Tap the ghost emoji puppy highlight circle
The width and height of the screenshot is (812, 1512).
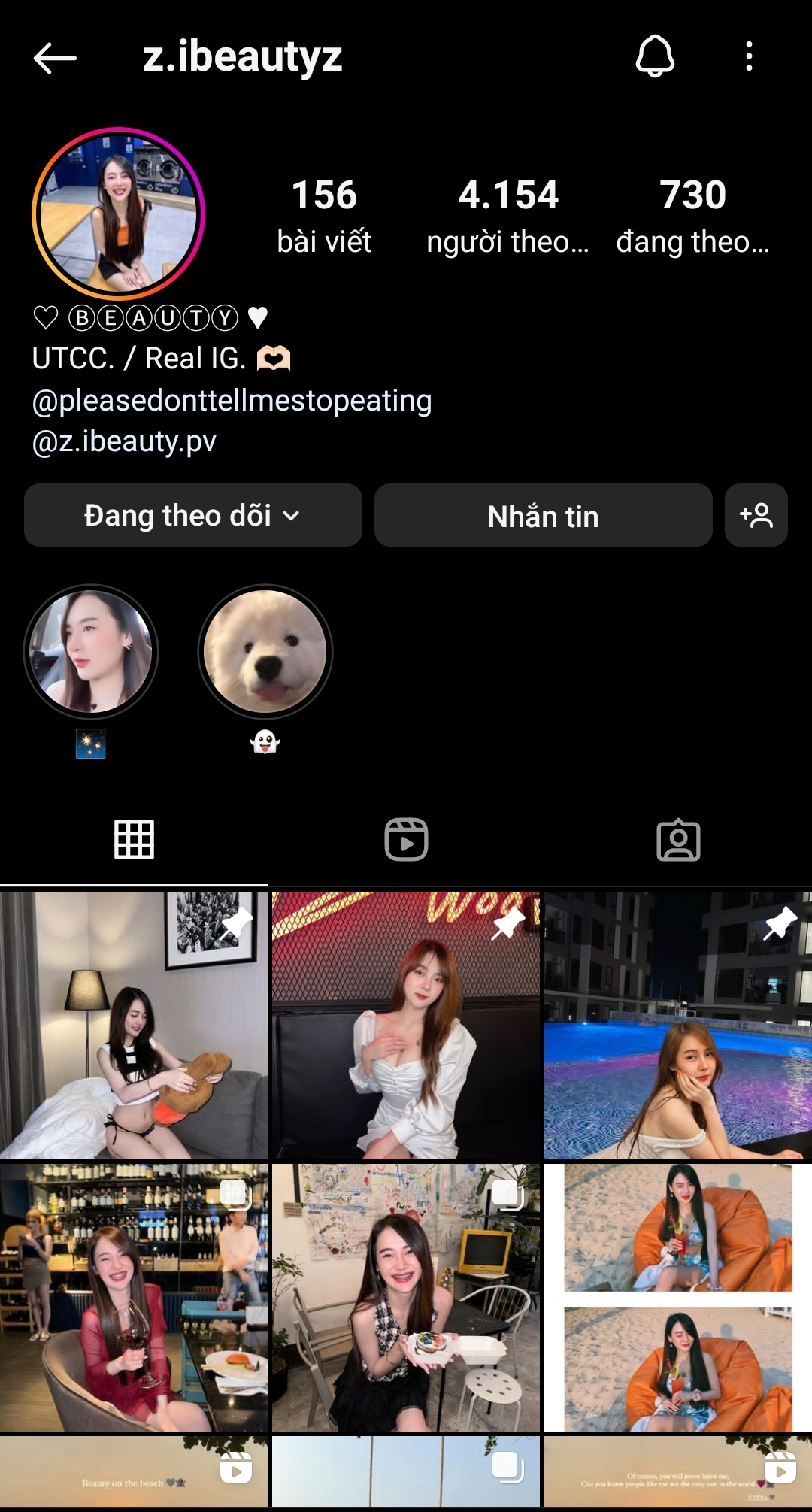point(265,653)
